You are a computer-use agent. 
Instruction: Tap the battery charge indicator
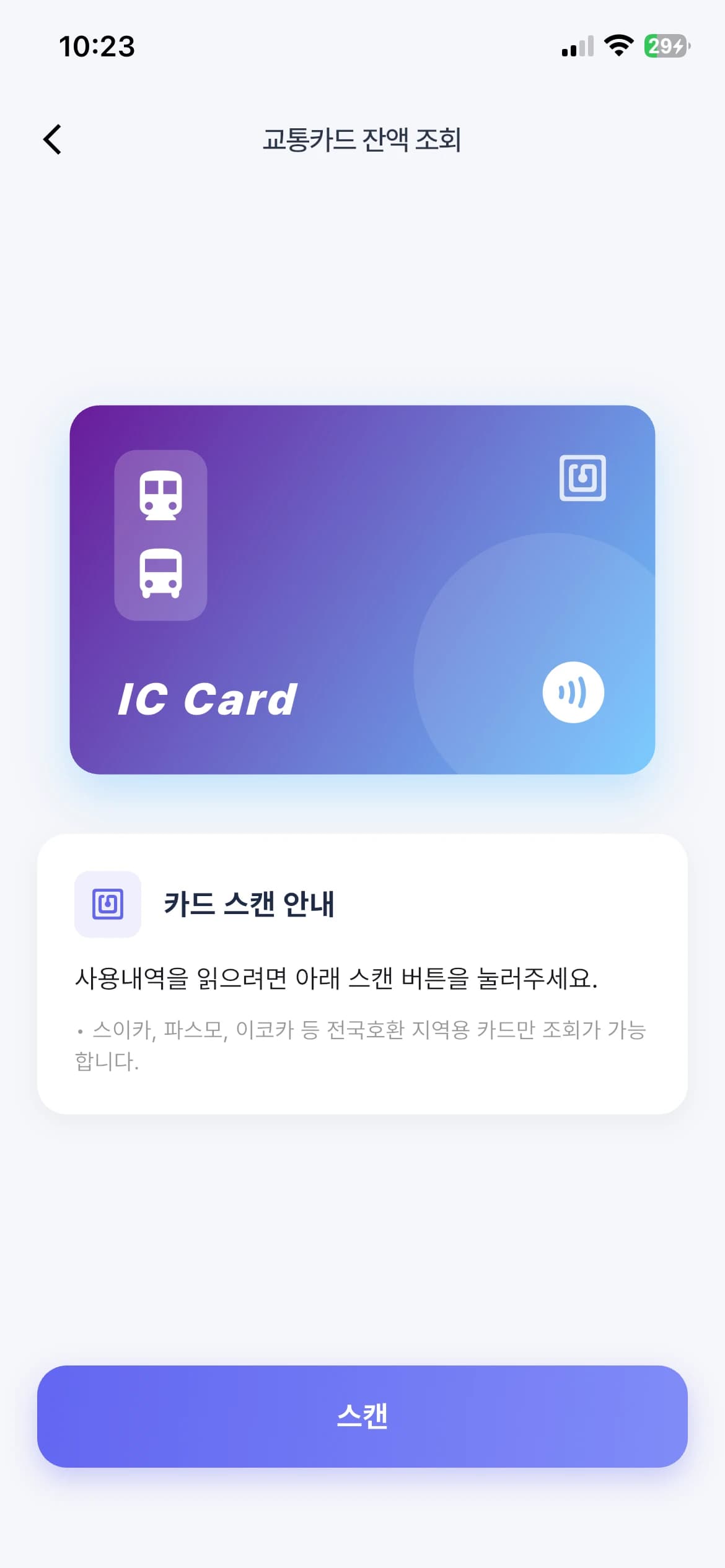(x=665, y=46)
